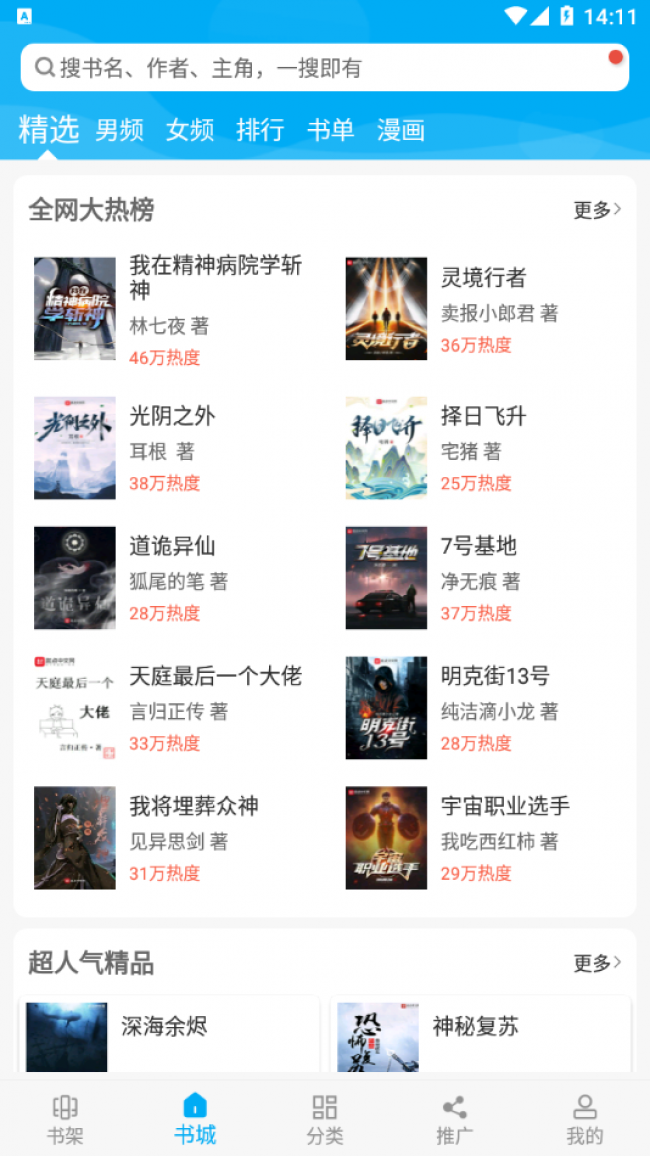Open the book 我在精神病院学斩神
Image resolution: width=650 pixels, height=1156 pixels.
(169, 309)
